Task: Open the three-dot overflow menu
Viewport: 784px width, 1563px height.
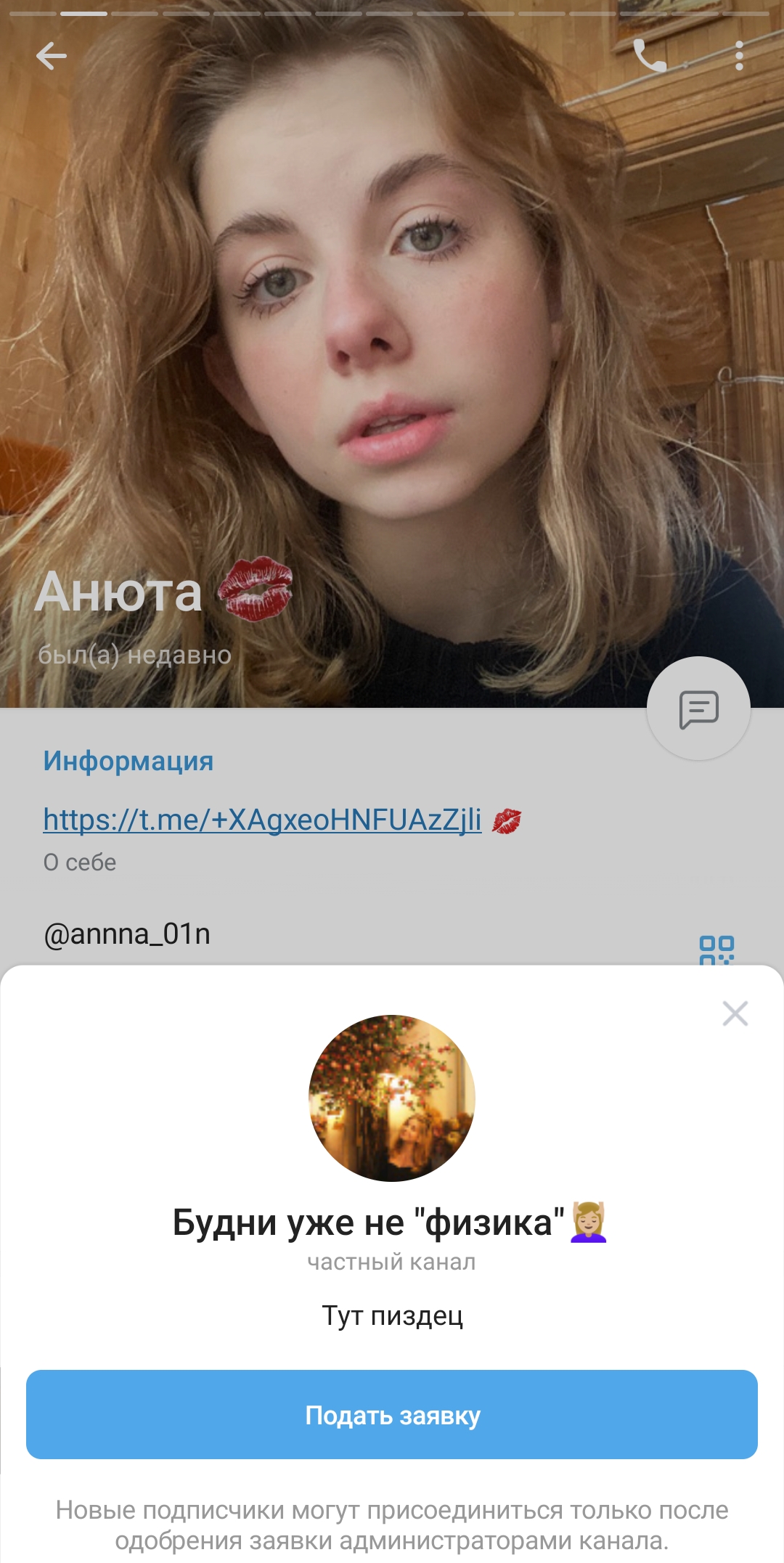Action: click(x=739, y=56)
